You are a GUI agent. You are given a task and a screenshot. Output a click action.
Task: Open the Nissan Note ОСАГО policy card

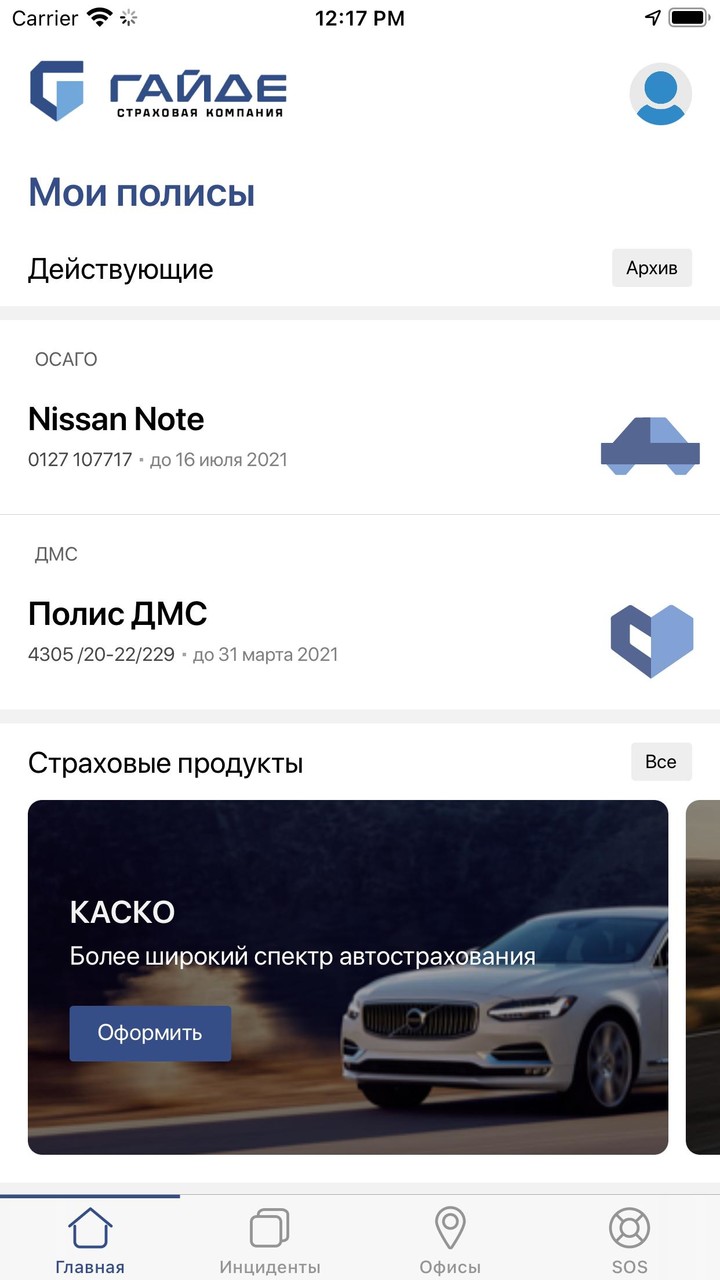point(300,430)
